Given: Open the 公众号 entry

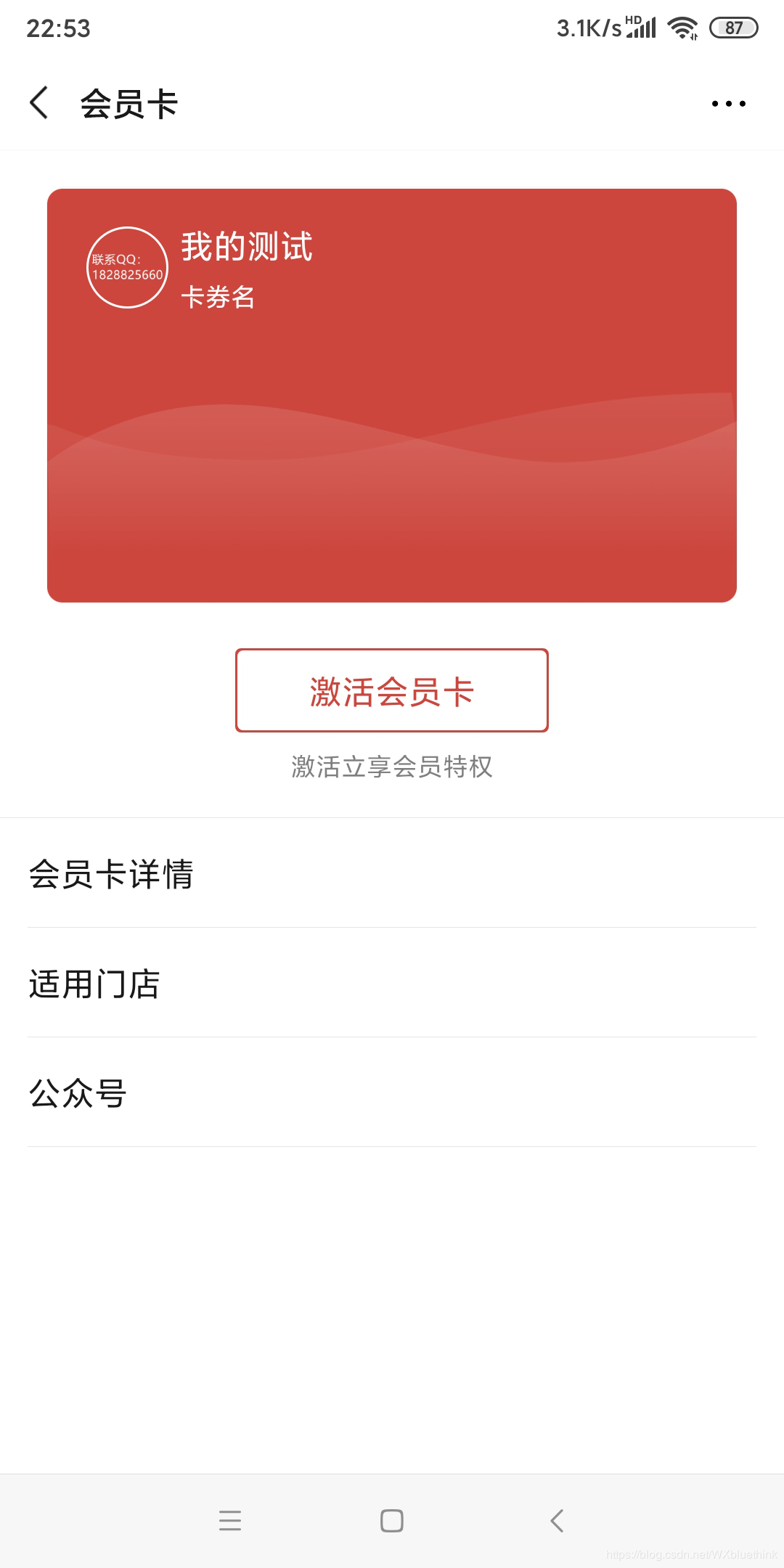Looking at the screenshot, I should [392, 1093].
